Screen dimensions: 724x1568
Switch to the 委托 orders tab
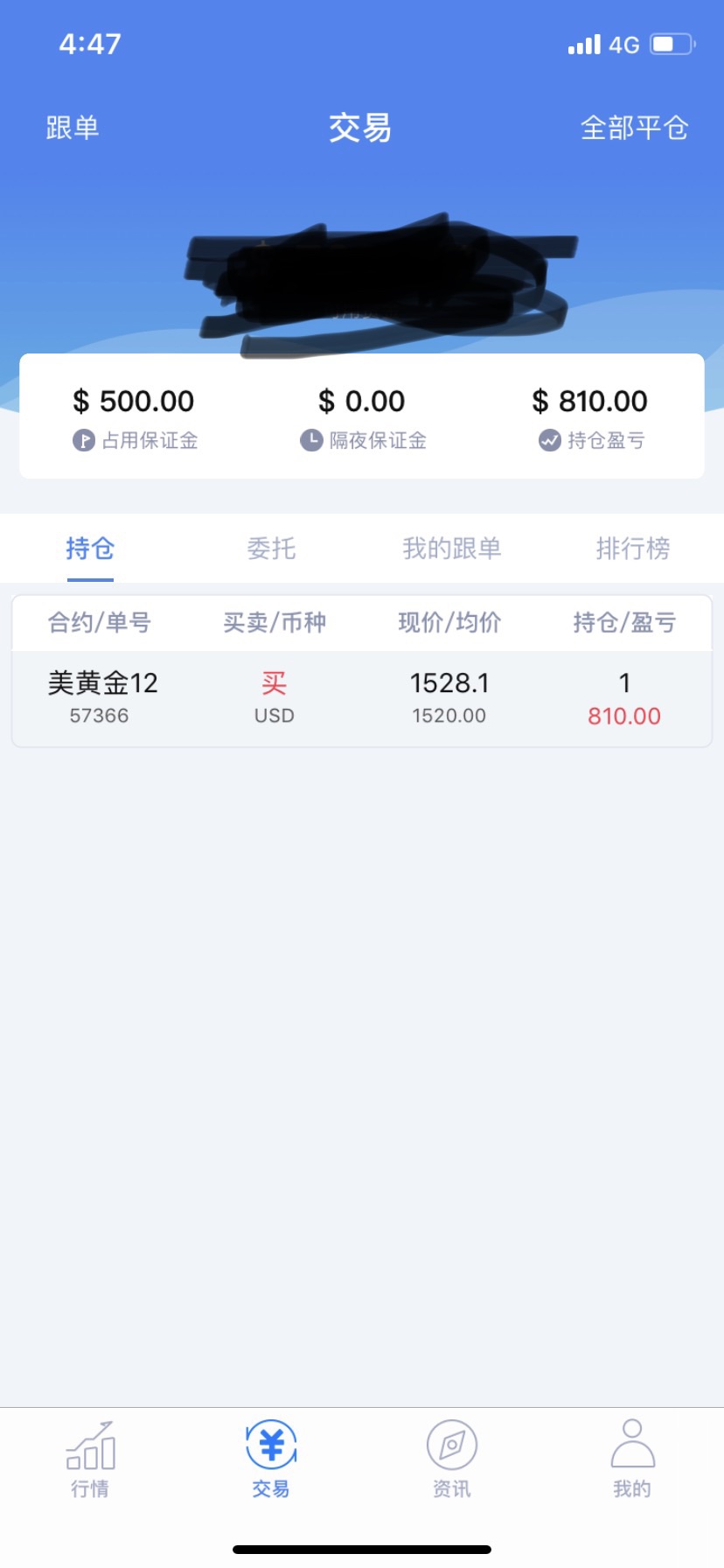pyautogui.click(x=271, y=549)
